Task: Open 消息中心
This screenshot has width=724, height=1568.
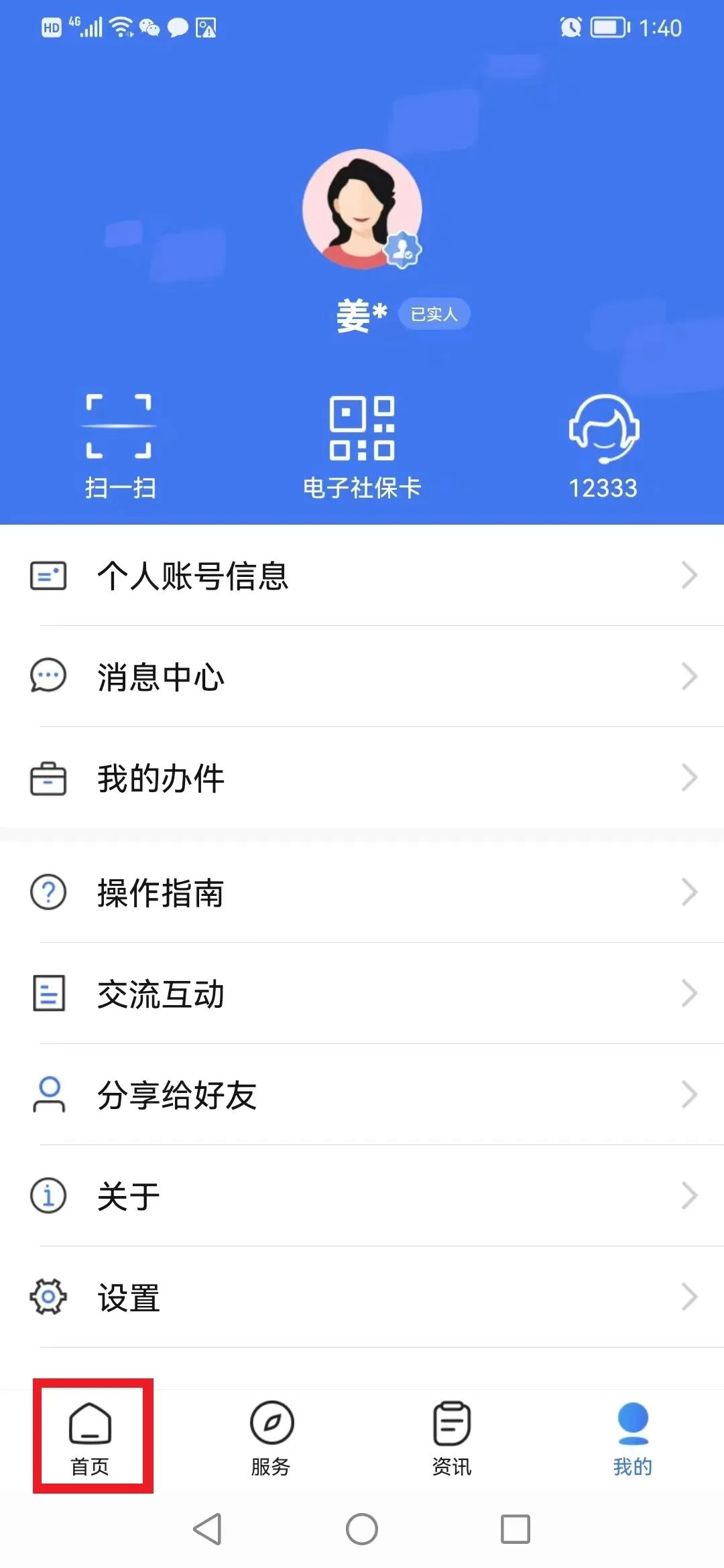Action: pos(362,676)
